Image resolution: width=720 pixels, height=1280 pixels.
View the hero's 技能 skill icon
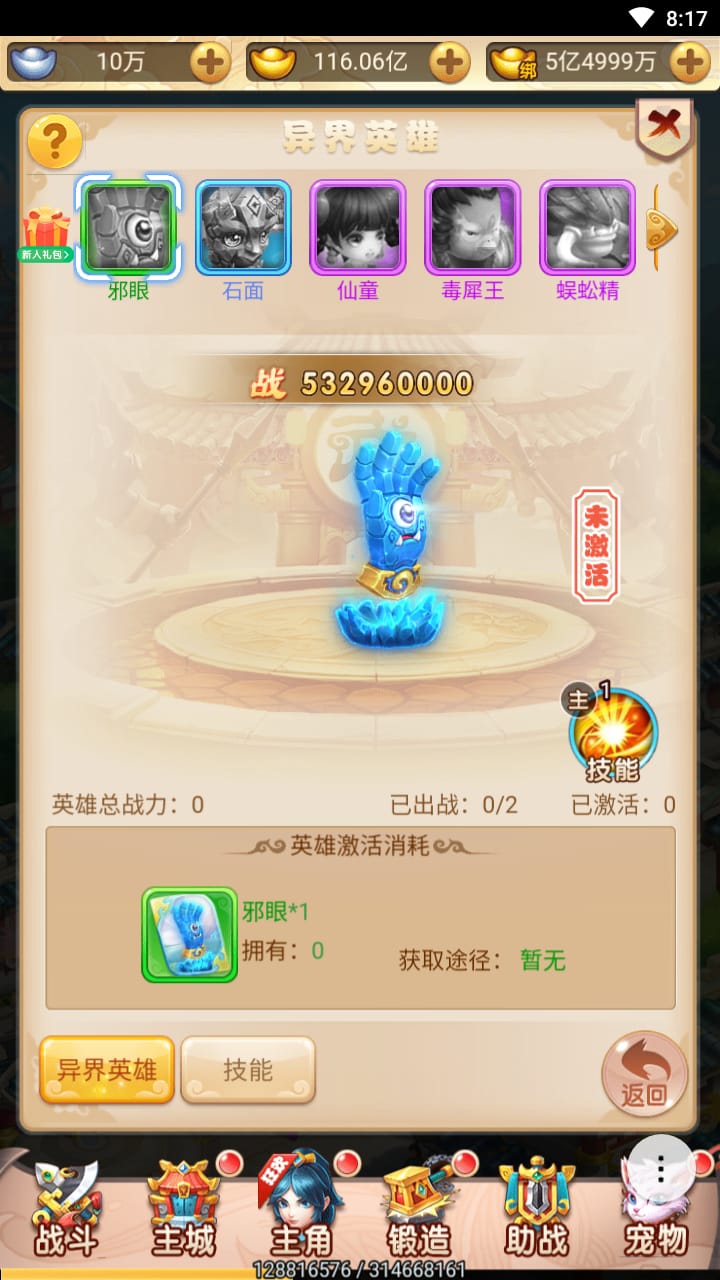613,735
